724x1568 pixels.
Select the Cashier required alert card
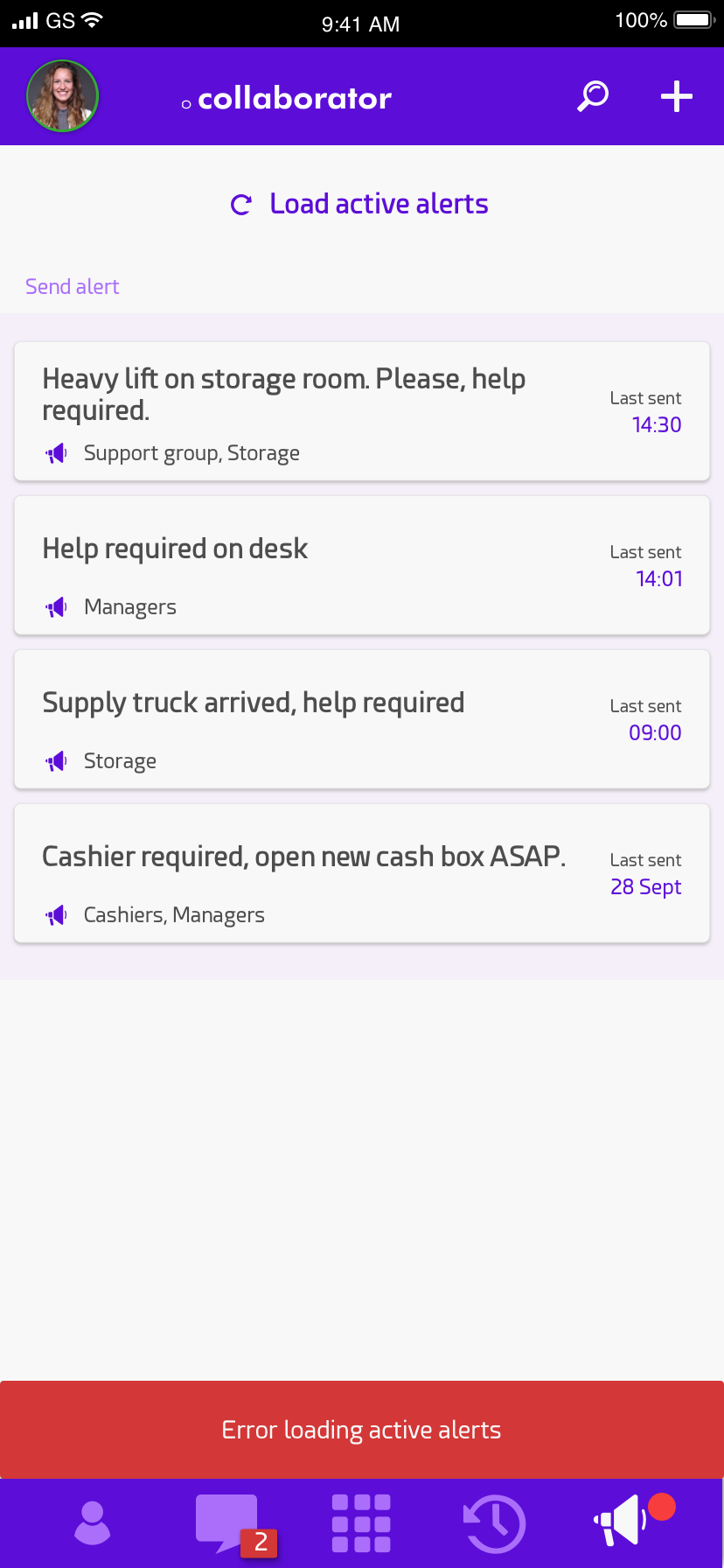point(362,873)
